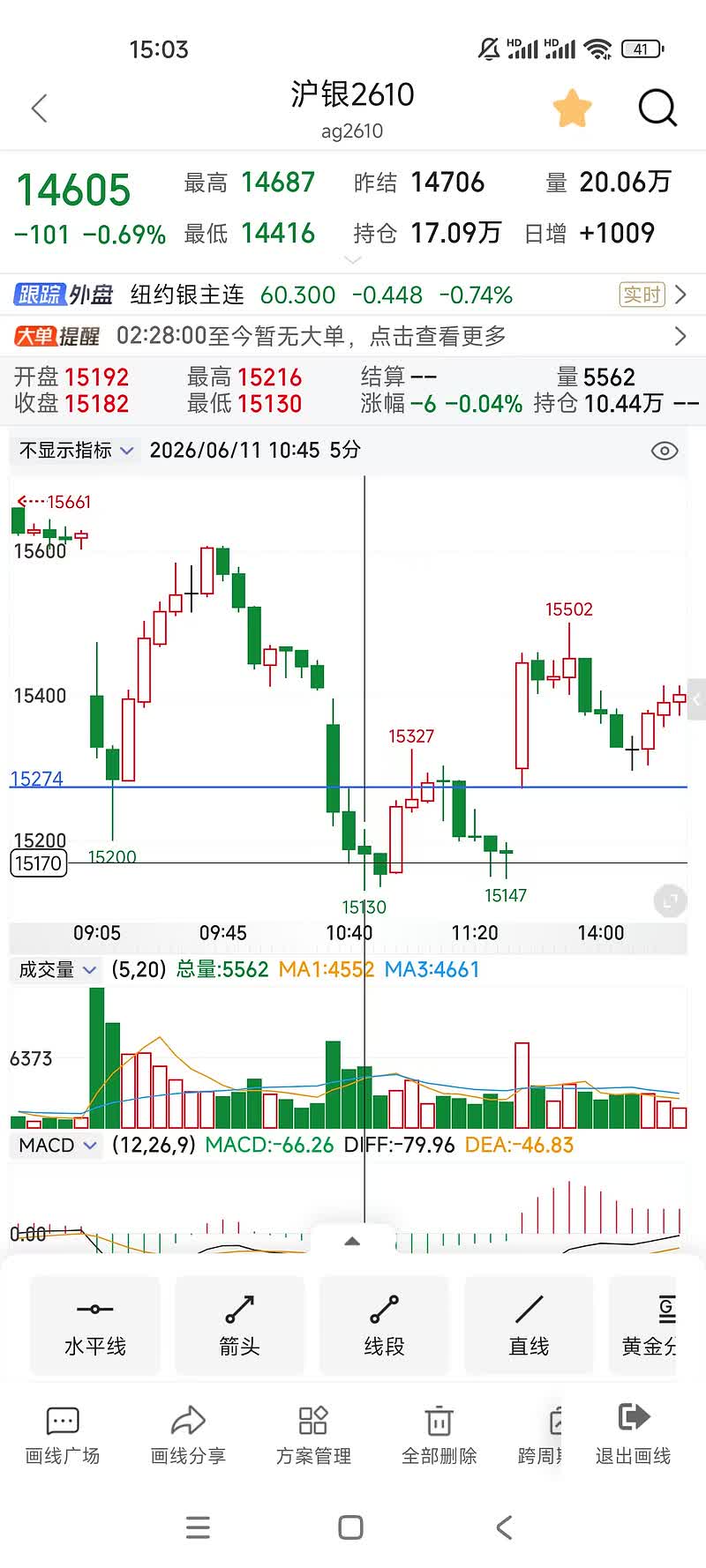Go back using the top-left arrow
This screenshot has height=1568, width=706.
(39, 108)
